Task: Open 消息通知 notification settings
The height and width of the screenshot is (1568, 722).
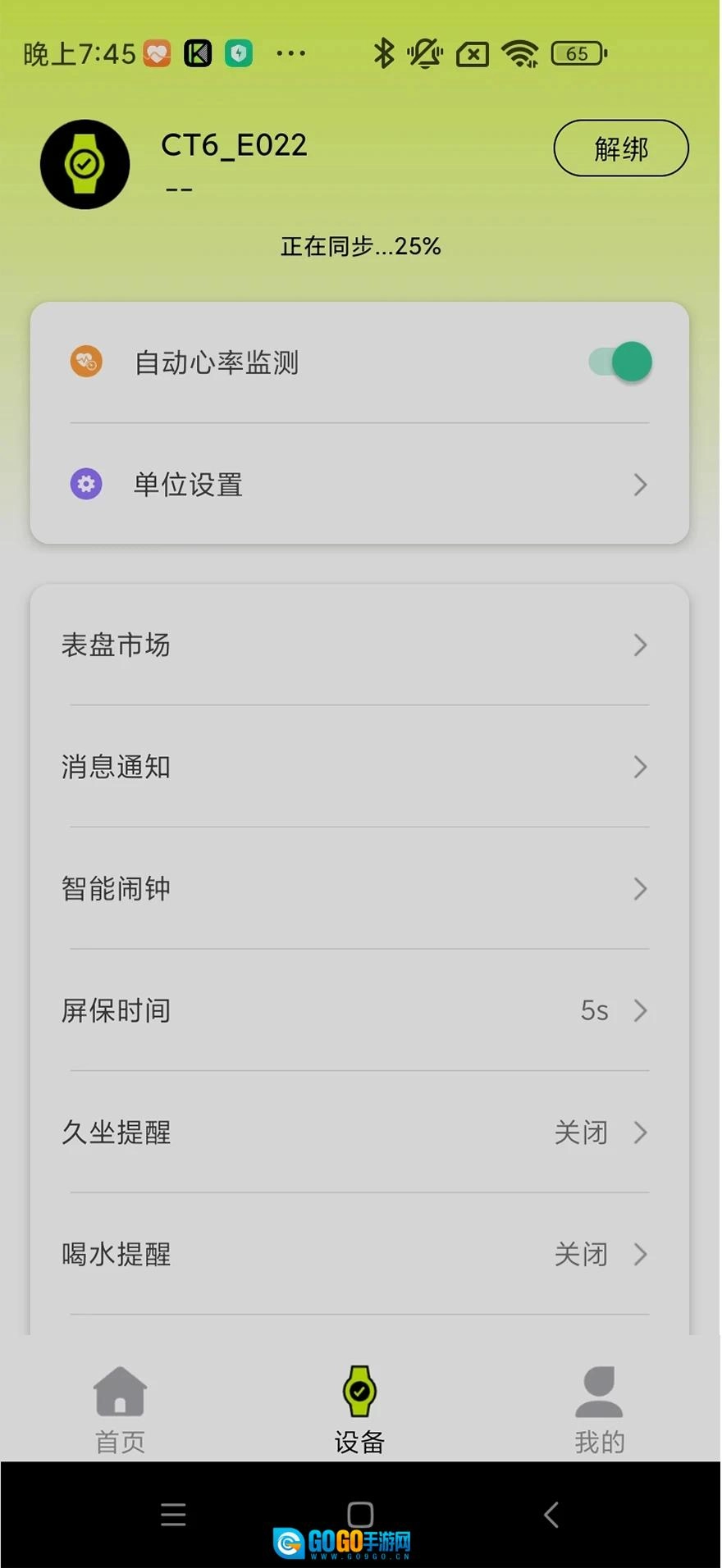Action: pos(359,767)
